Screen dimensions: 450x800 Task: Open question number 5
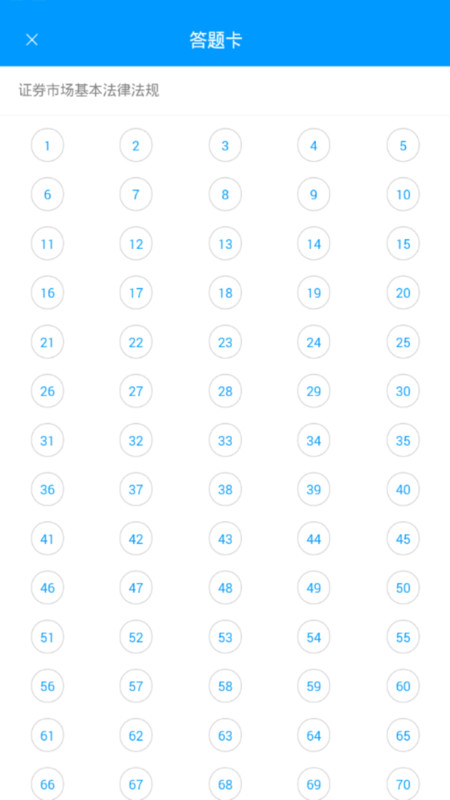point(403,145)
